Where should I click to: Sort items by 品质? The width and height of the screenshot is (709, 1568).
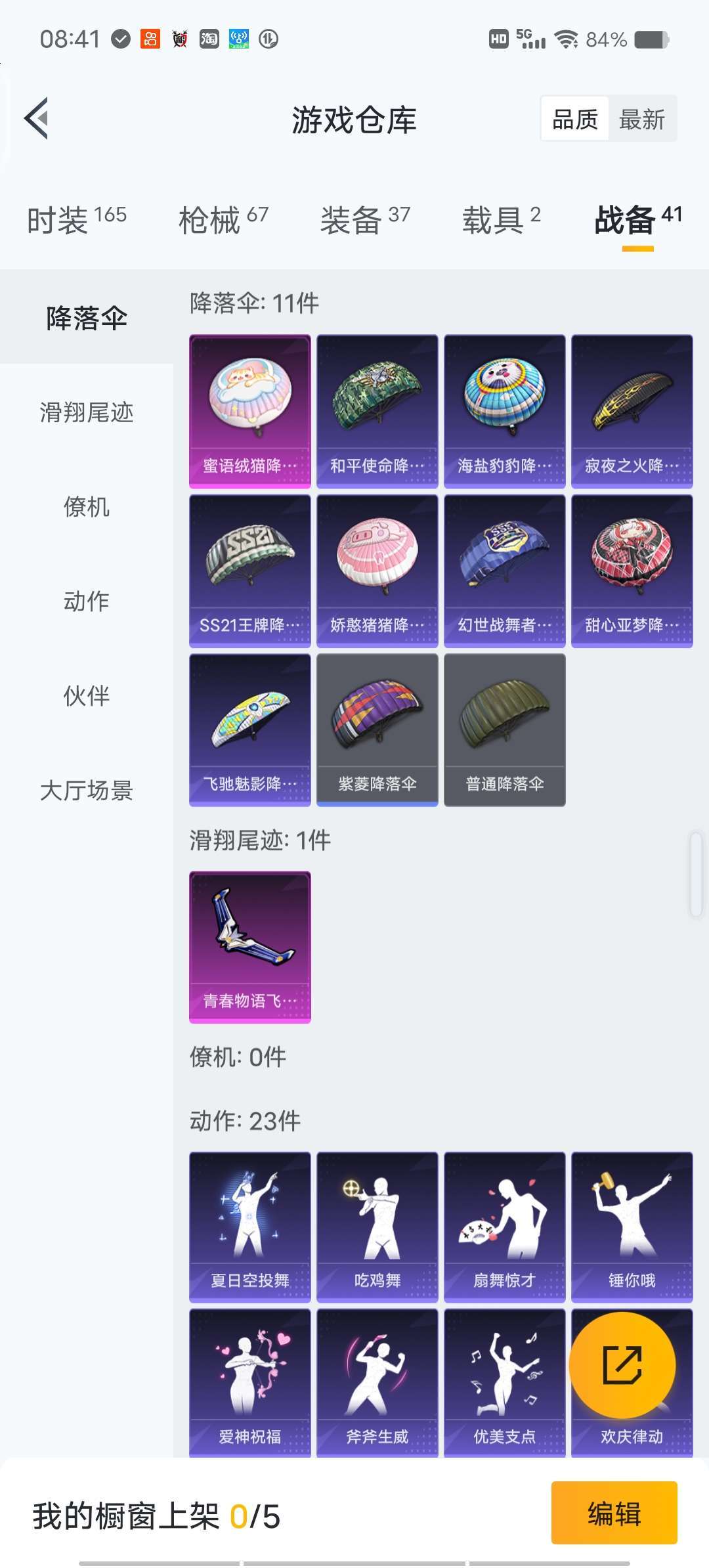coord(575,120)
